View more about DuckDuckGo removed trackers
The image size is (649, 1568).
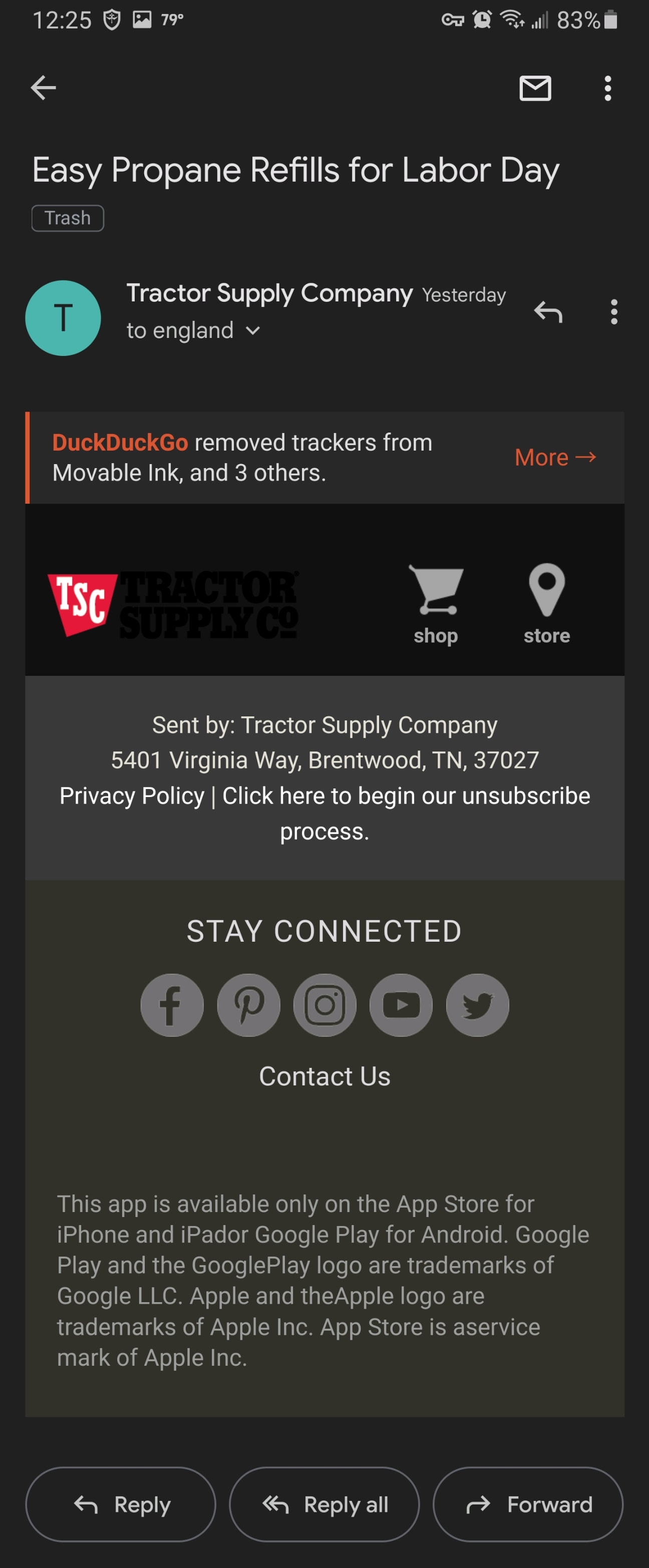555,457
